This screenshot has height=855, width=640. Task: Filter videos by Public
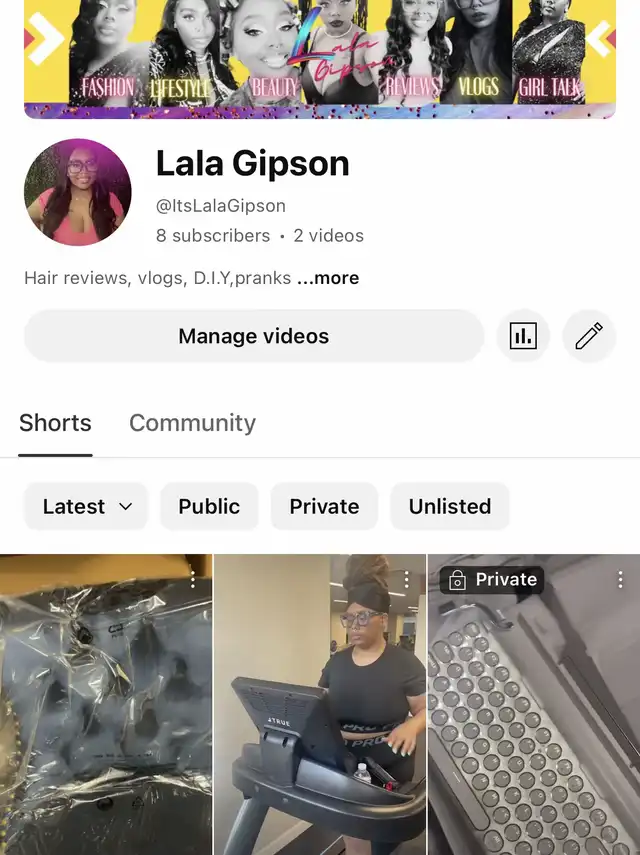pos(209,506)
